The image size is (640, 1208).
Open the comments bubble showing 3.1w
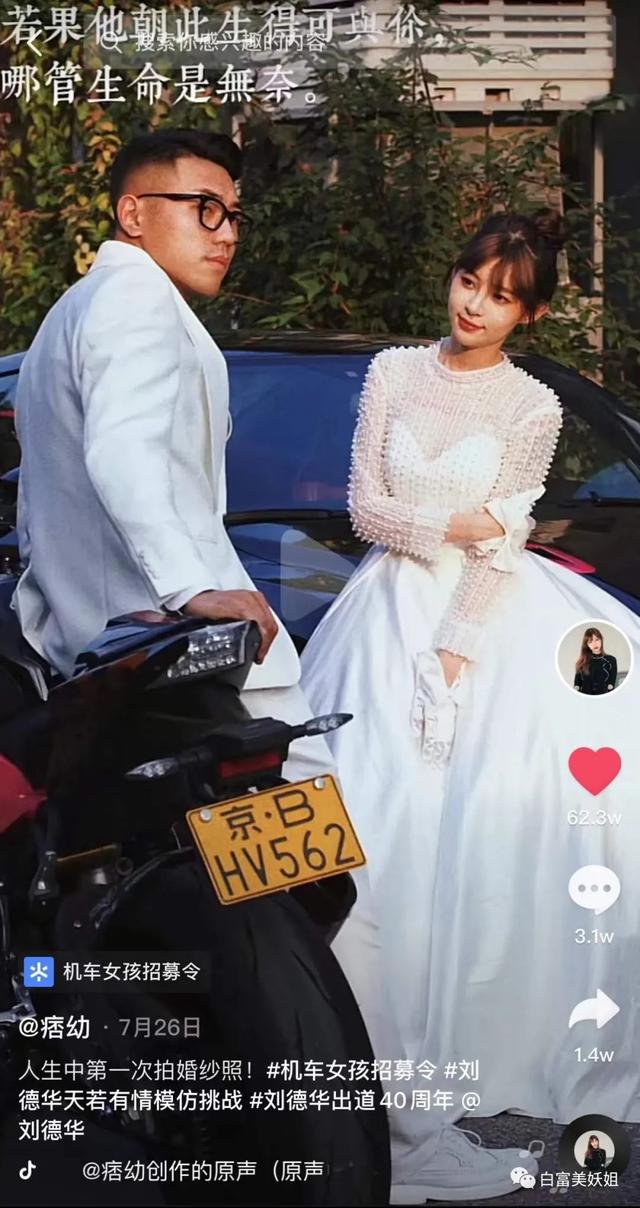pos(594,890)
